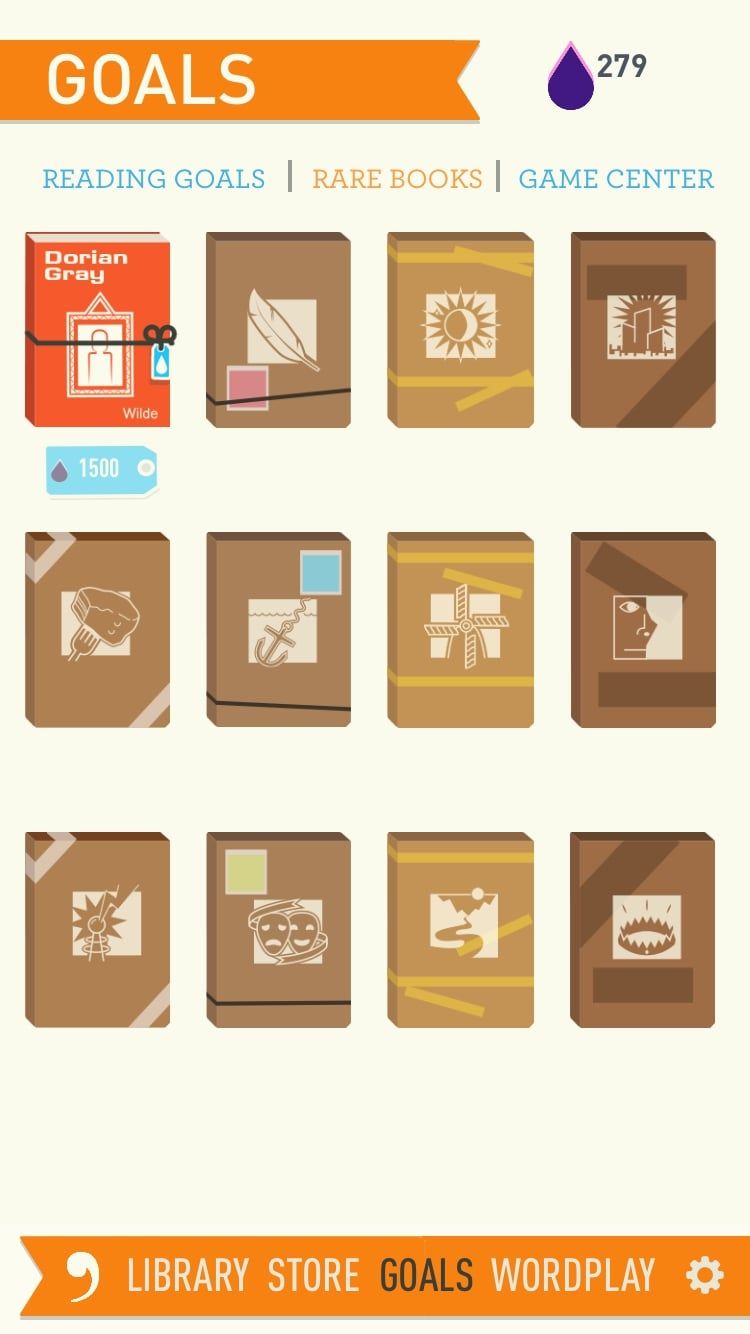Screen dimensions: 750x1334
Task: Open the Dorian Gray rare book
Action: point(98,330)
